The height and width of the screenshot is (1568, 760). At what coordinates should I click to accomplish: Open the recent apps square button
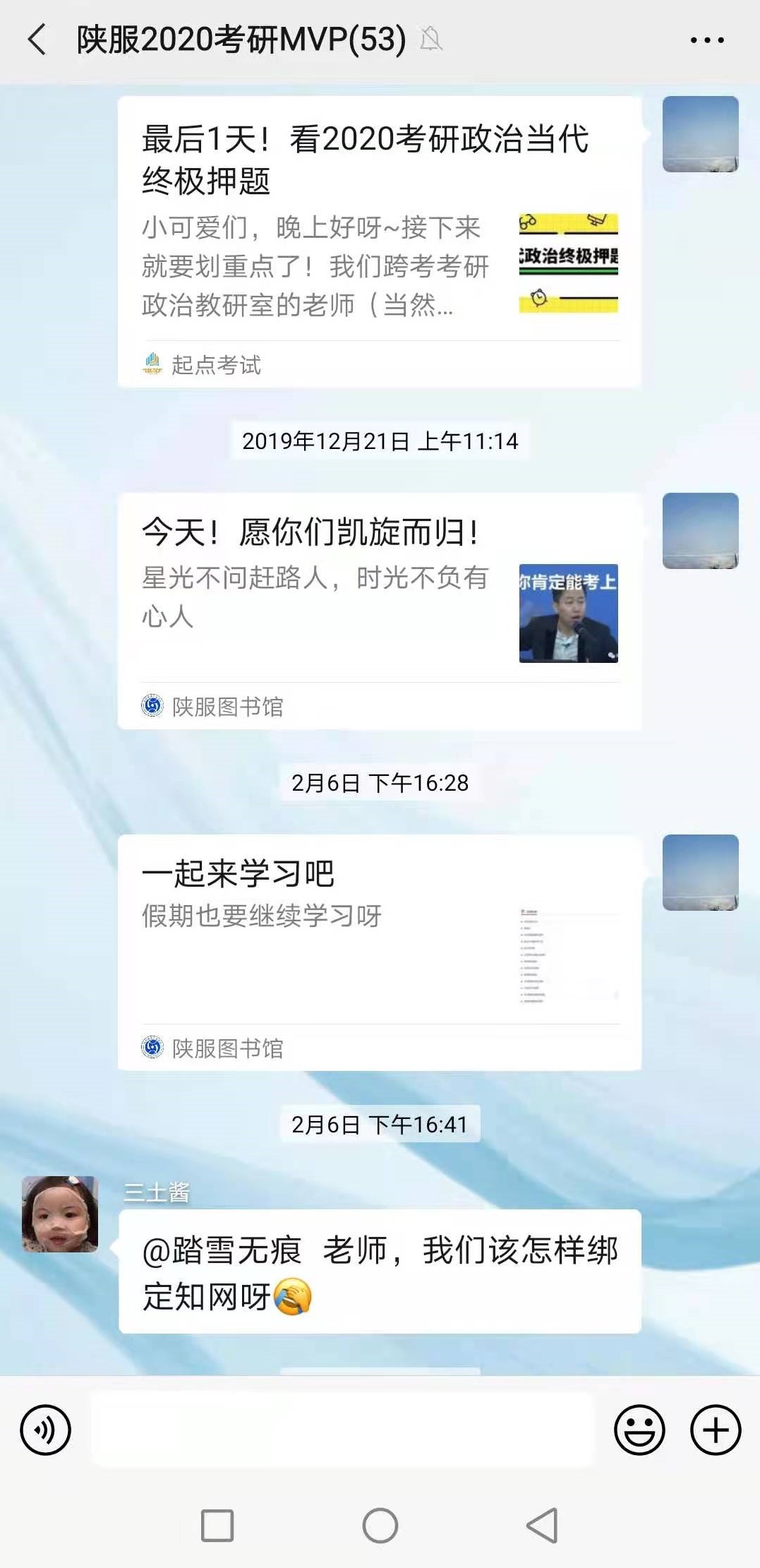pyautogui.click(x=217, y=1526)
